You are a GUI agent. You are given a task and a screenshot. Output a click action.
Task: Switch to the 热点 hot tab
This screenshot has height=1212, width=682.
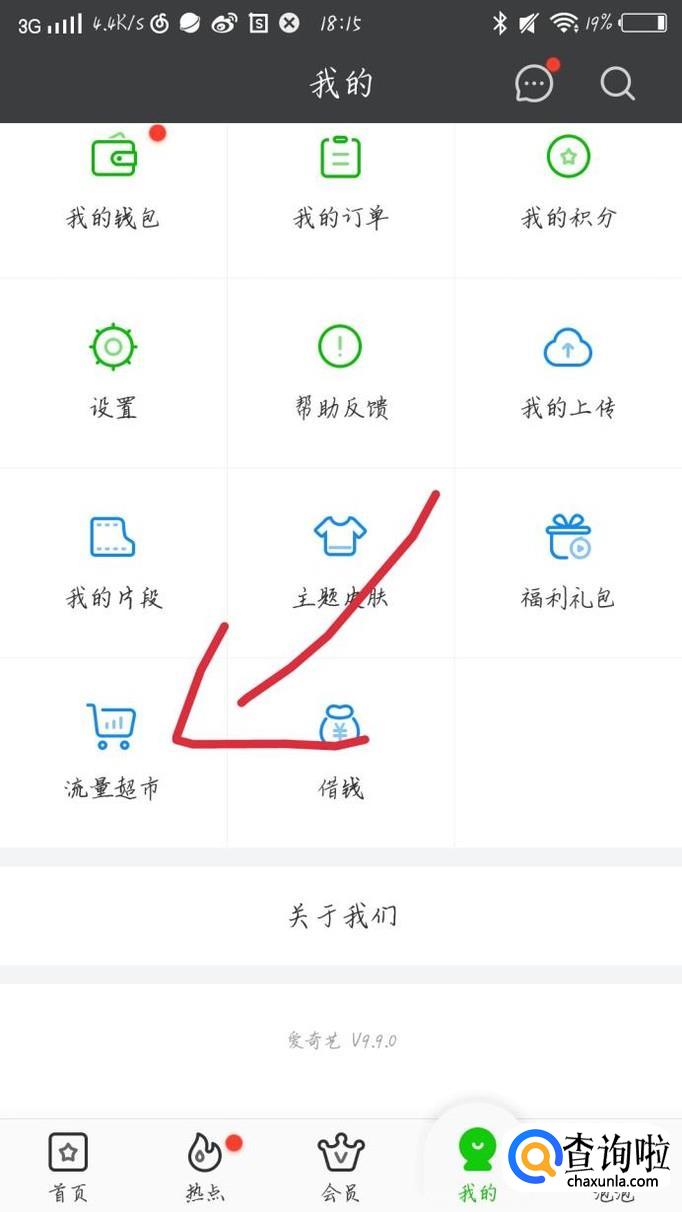point(205,1165)
